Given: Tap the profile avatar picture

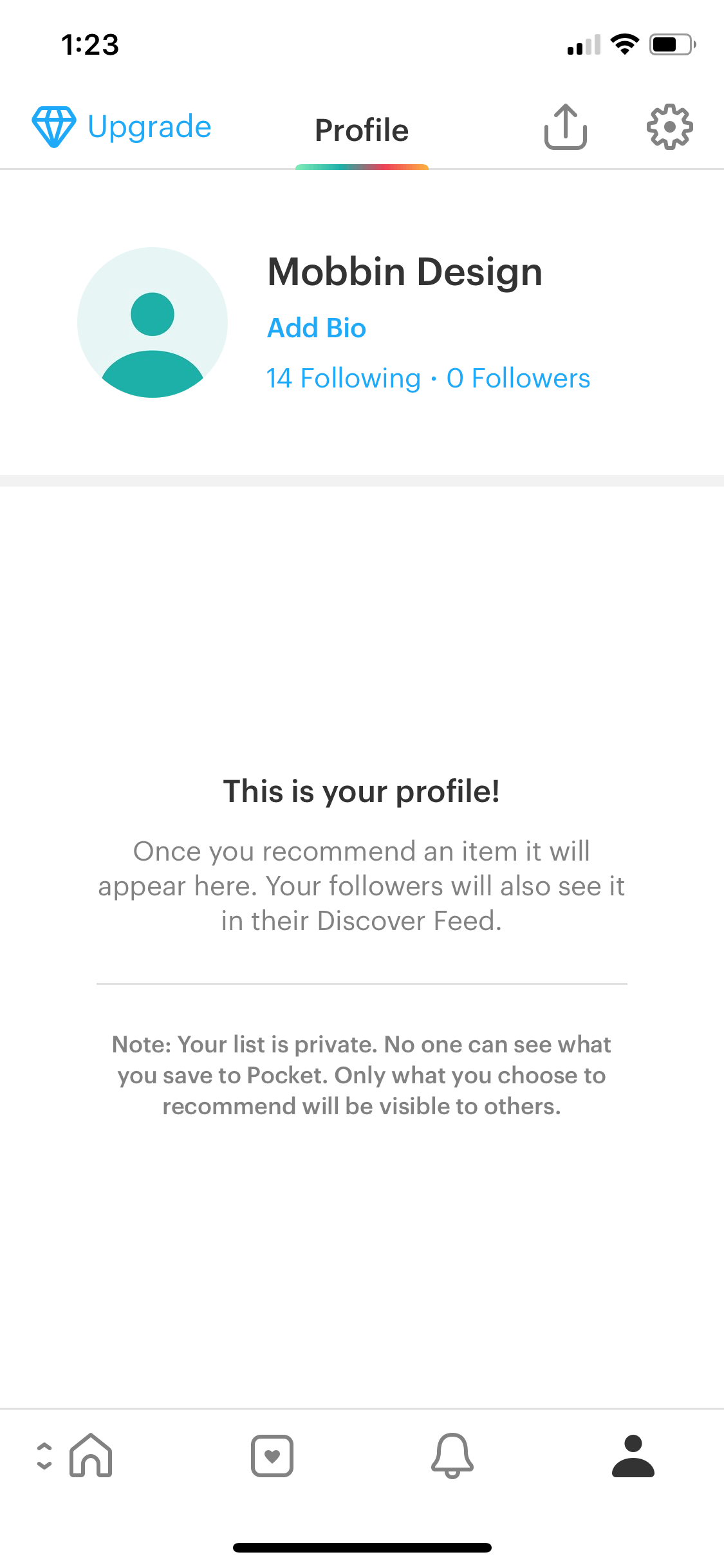Looking at the screenshot, I should 153,322.
